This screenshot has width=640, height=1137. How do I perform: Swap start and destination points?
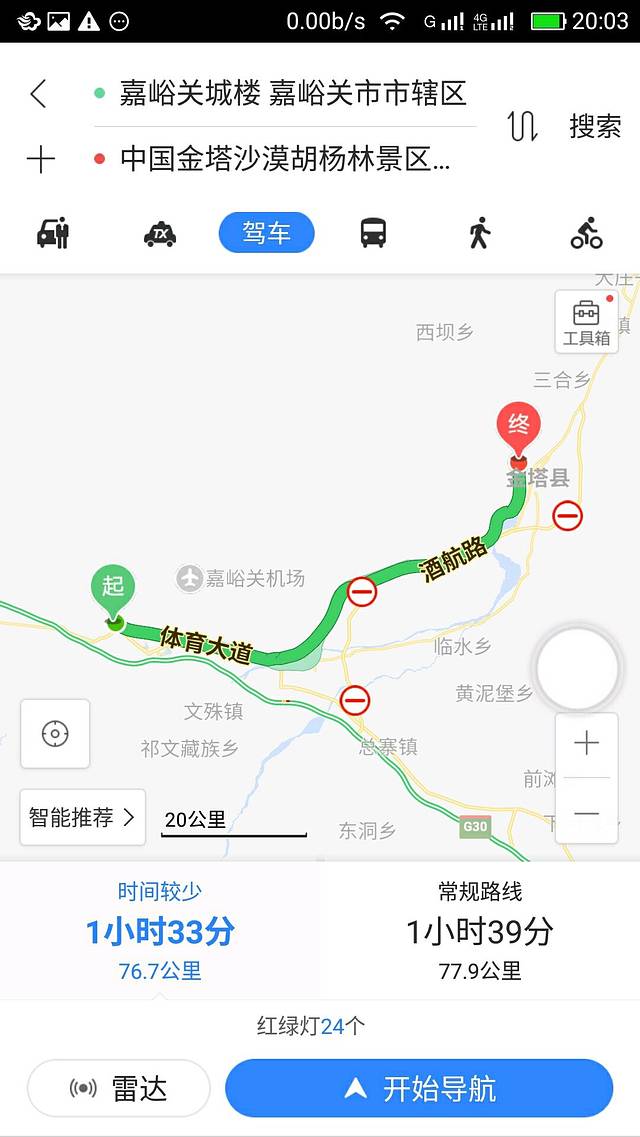click(x=522, y=126)
